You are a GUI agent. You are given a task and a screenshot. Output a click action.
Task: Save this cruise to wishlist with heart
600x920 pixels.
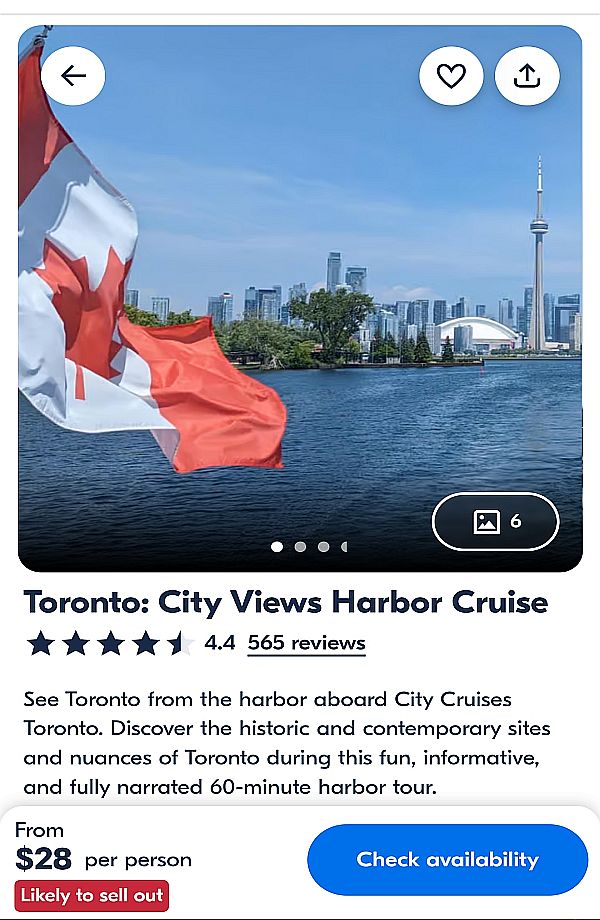[451, 76]
